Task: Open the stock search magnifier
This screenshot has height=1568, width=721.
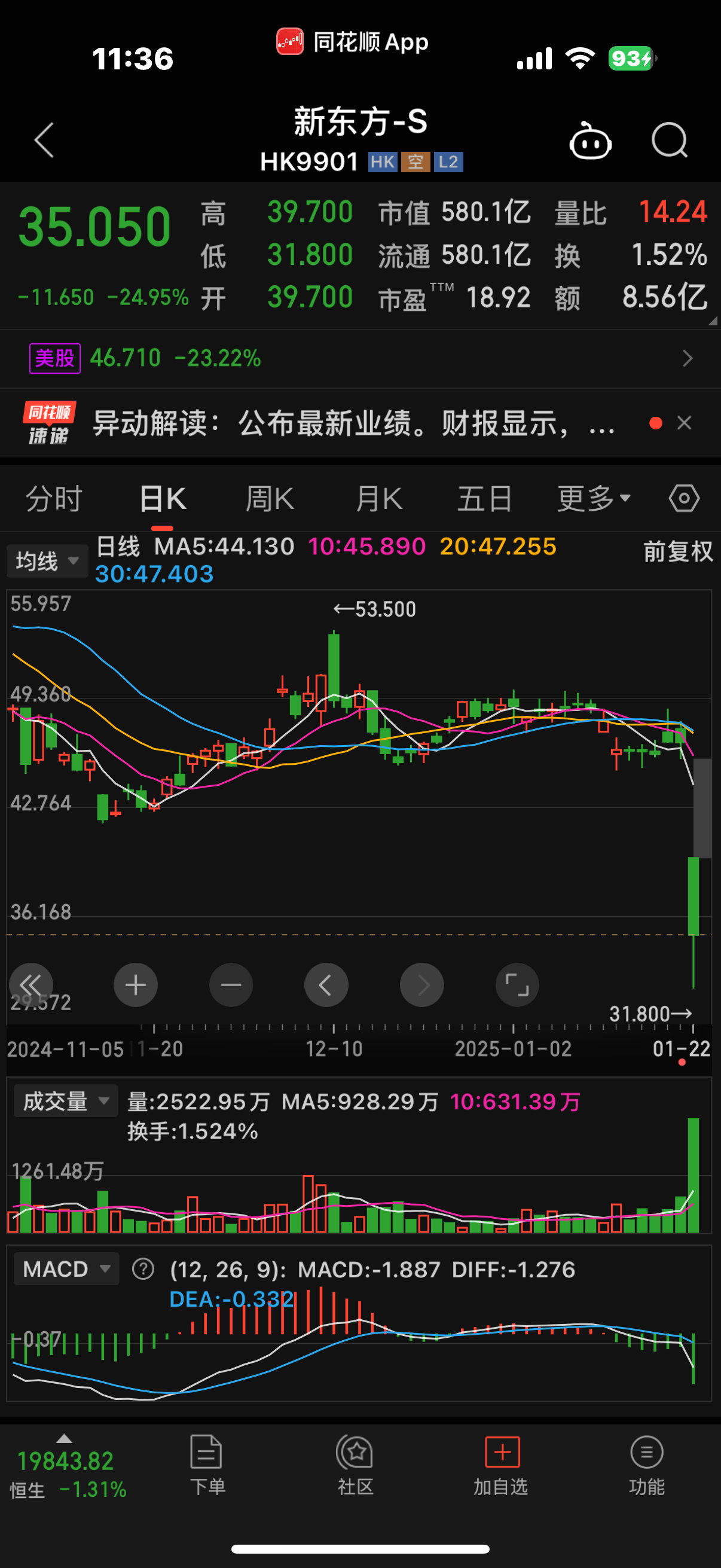Action: coord(669,140)
